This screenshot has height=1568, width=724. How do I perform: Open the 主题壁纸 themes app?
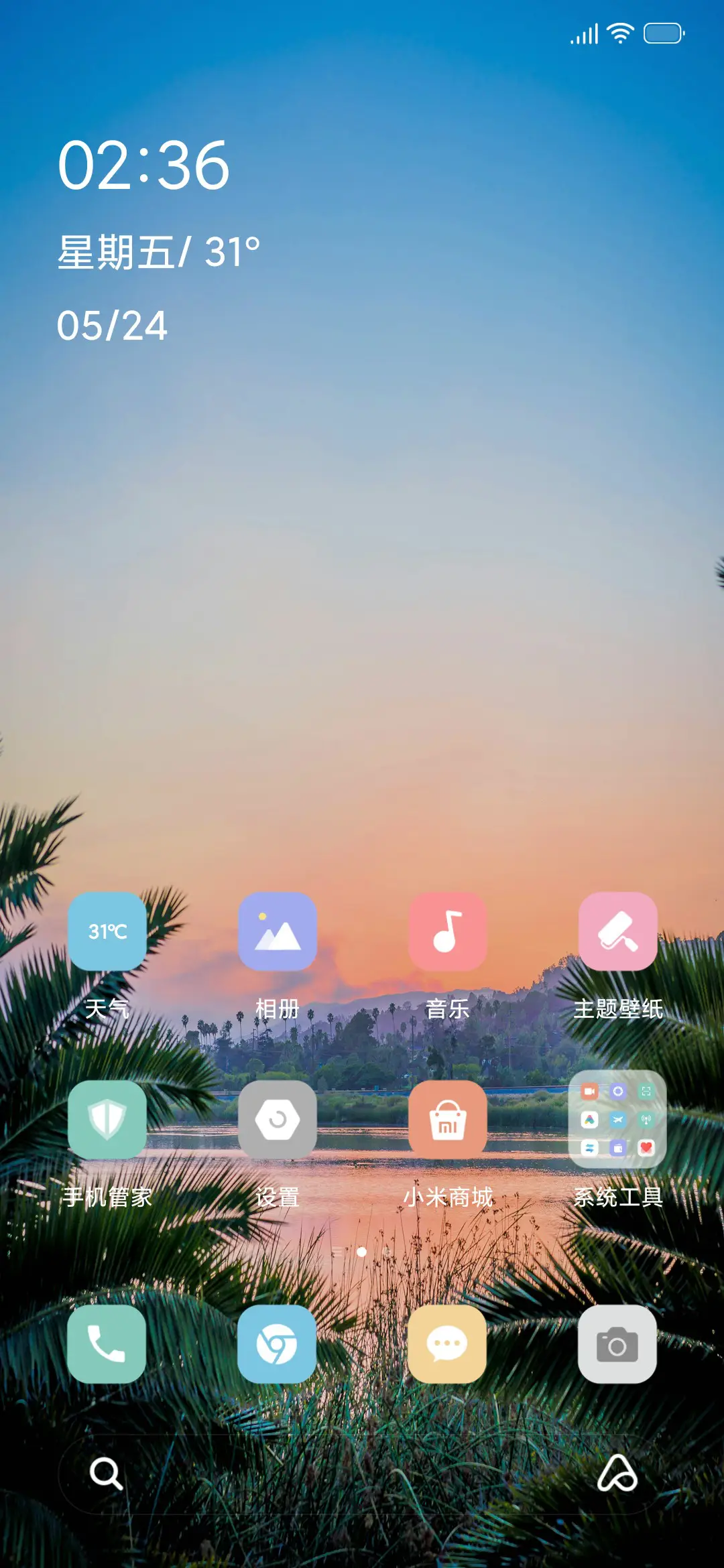point(617,933)
